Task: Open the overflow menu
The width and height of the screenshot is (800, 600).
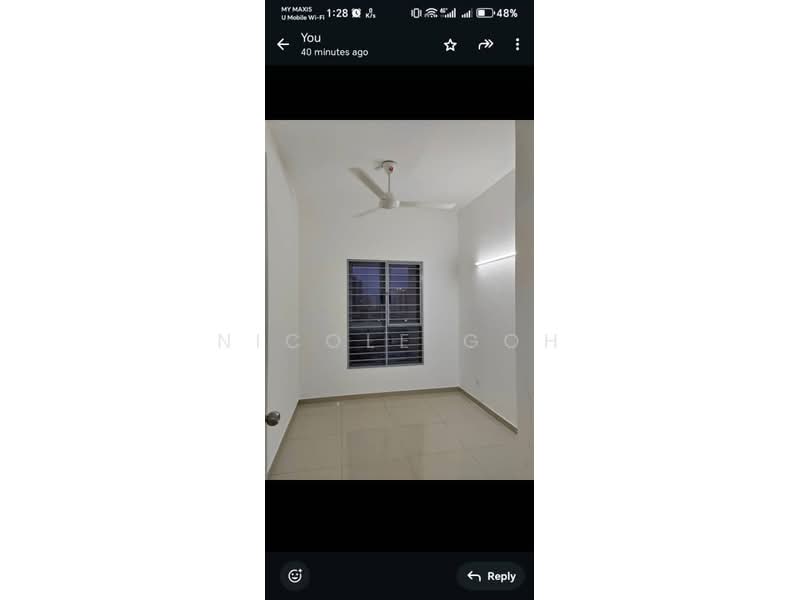Action: point(517,44)
